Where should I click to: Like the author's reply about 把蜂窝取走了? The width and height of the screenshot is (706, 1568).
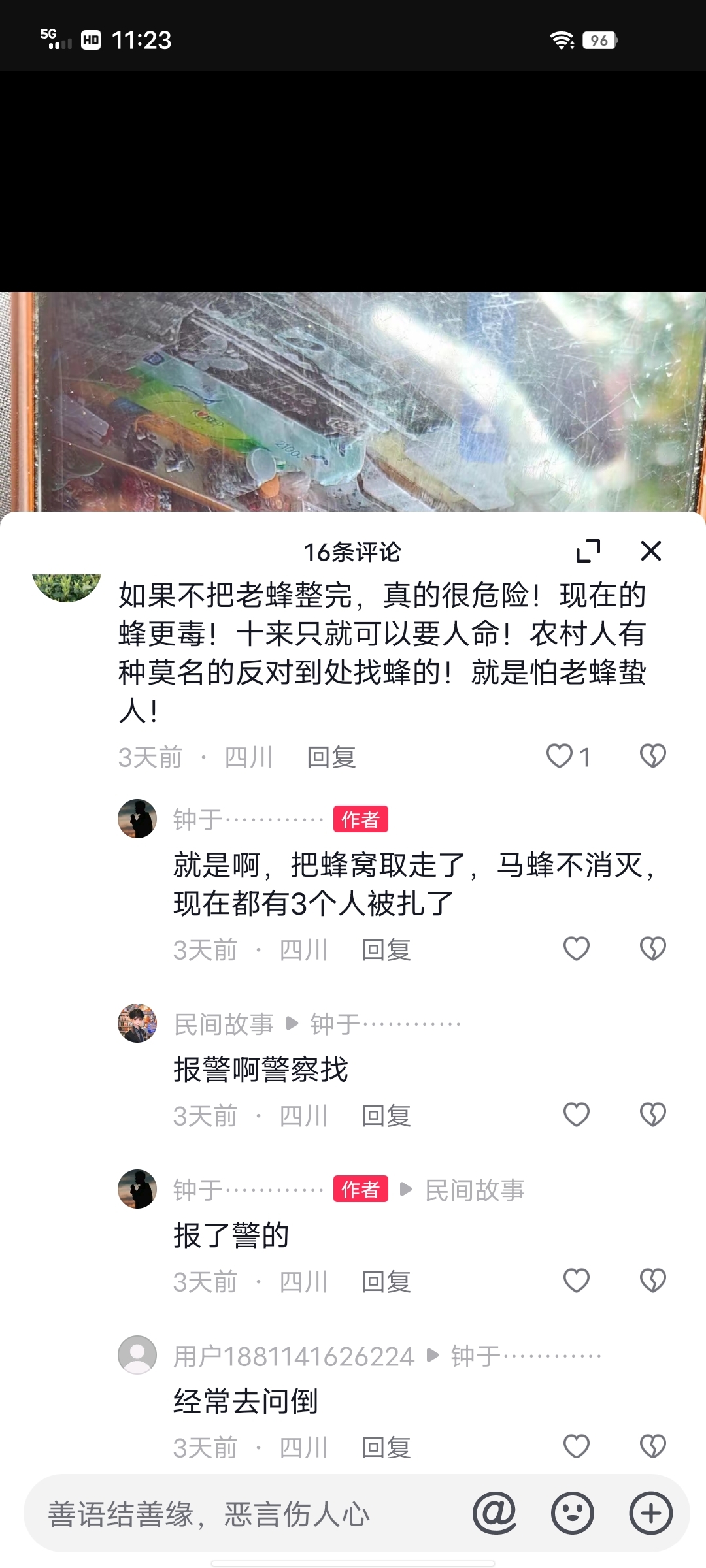pos(576,949)
